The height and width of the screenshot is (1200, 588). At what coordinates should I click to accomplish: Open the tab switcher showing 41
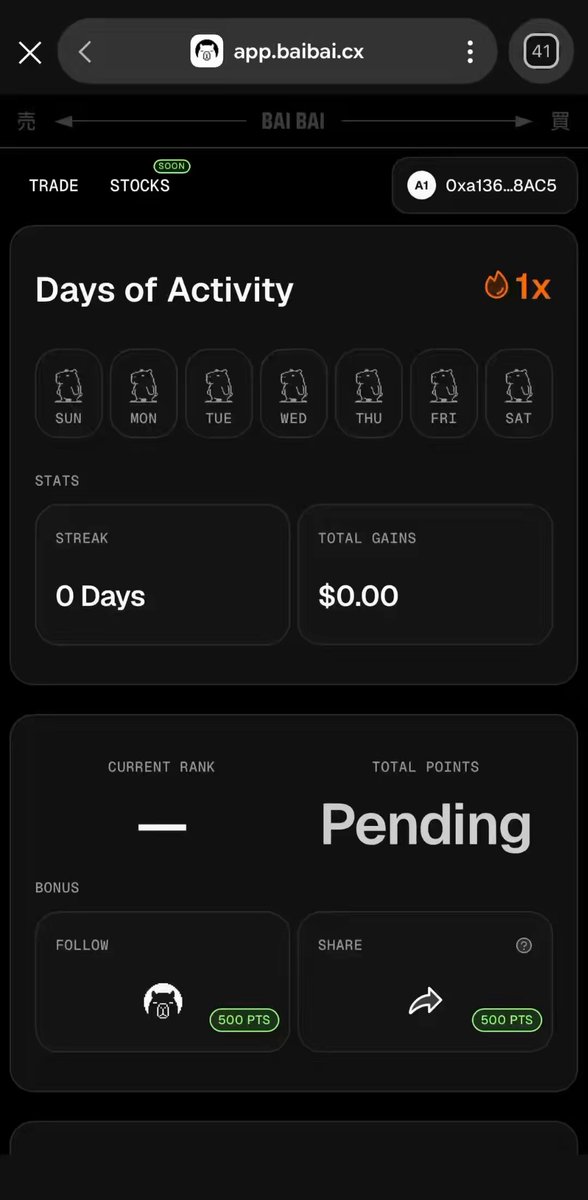click(x=541, y=52)
